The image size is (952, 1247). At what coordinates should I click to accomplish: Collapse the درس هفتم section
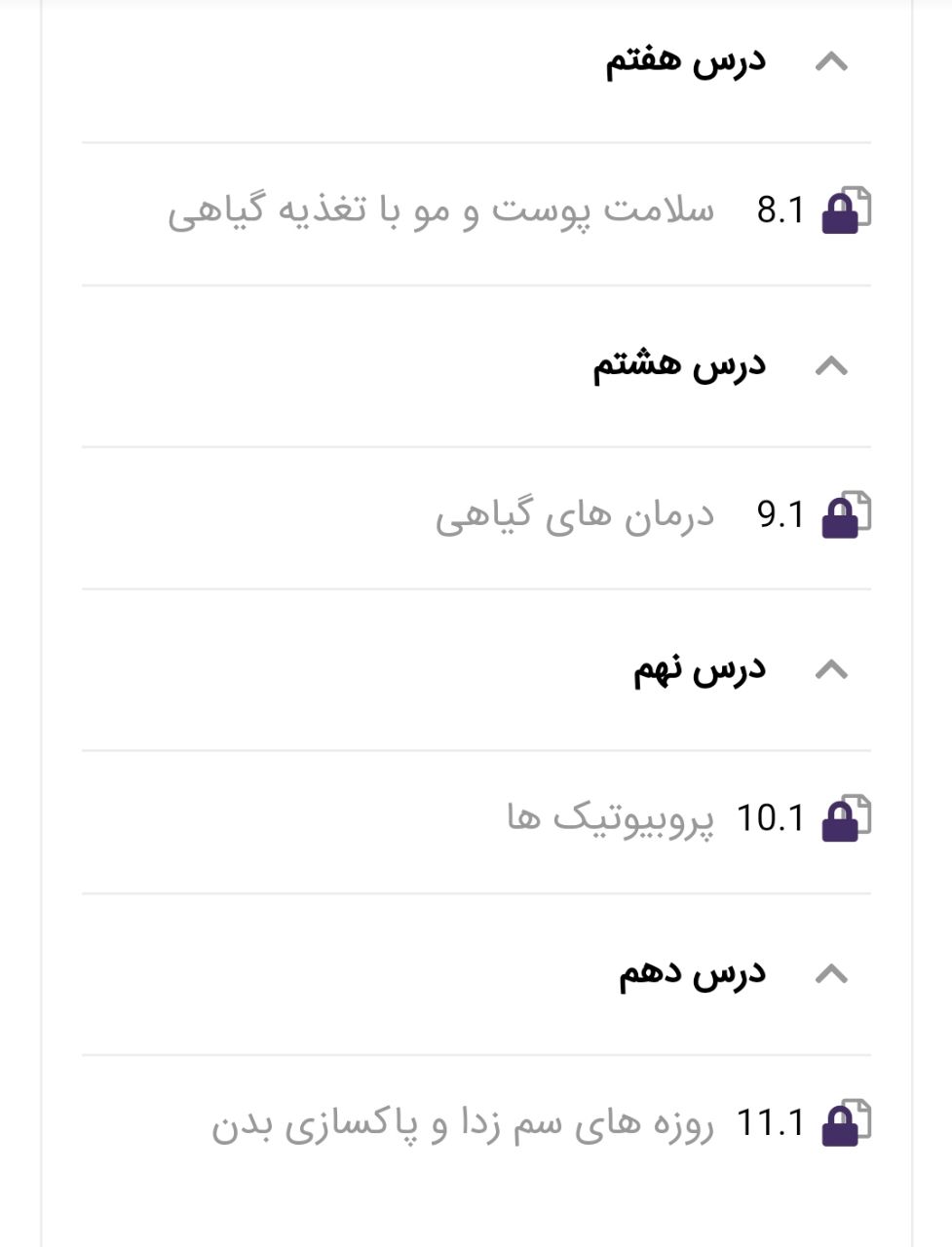(x=830, y=63)
